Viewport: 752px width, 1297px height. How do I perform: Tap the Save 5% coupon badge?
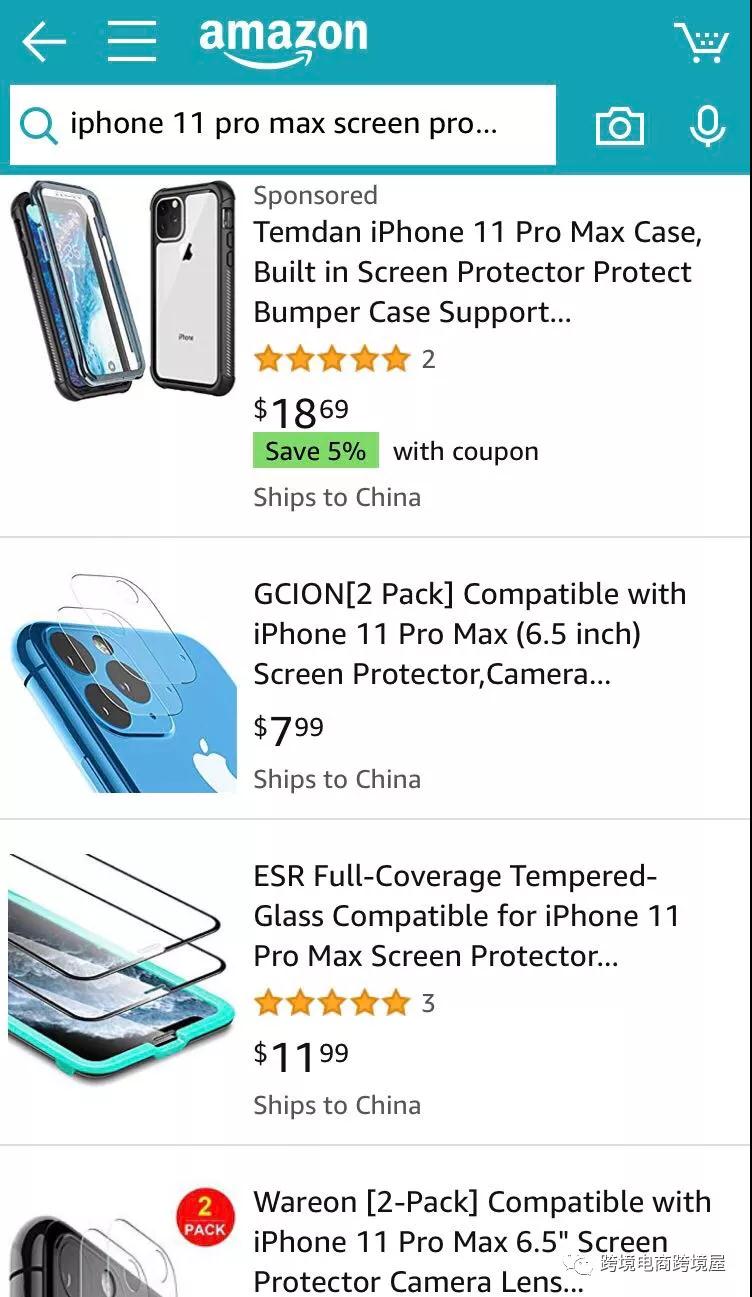[316, 451]
